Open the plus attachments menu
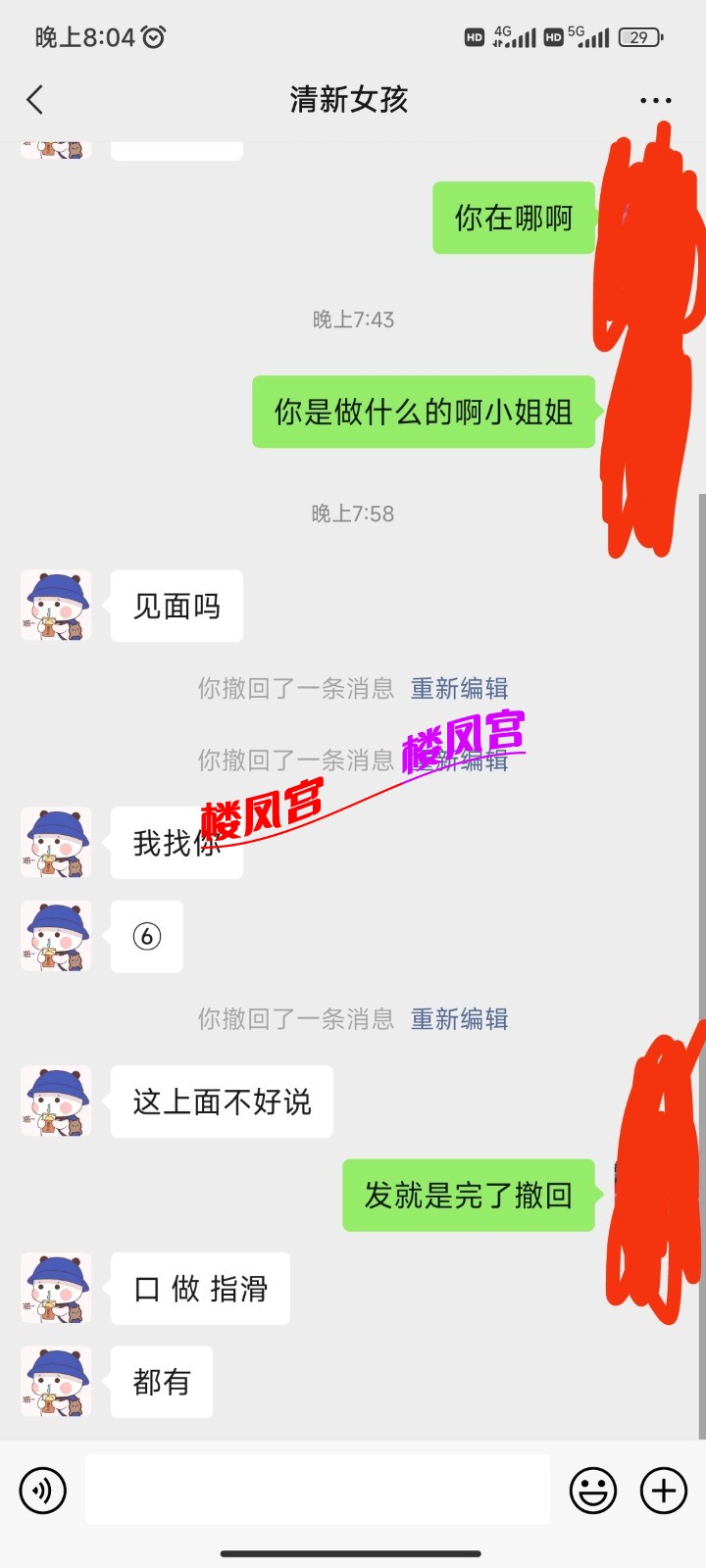This screenshot has width=706, height=1568. 664,1491
